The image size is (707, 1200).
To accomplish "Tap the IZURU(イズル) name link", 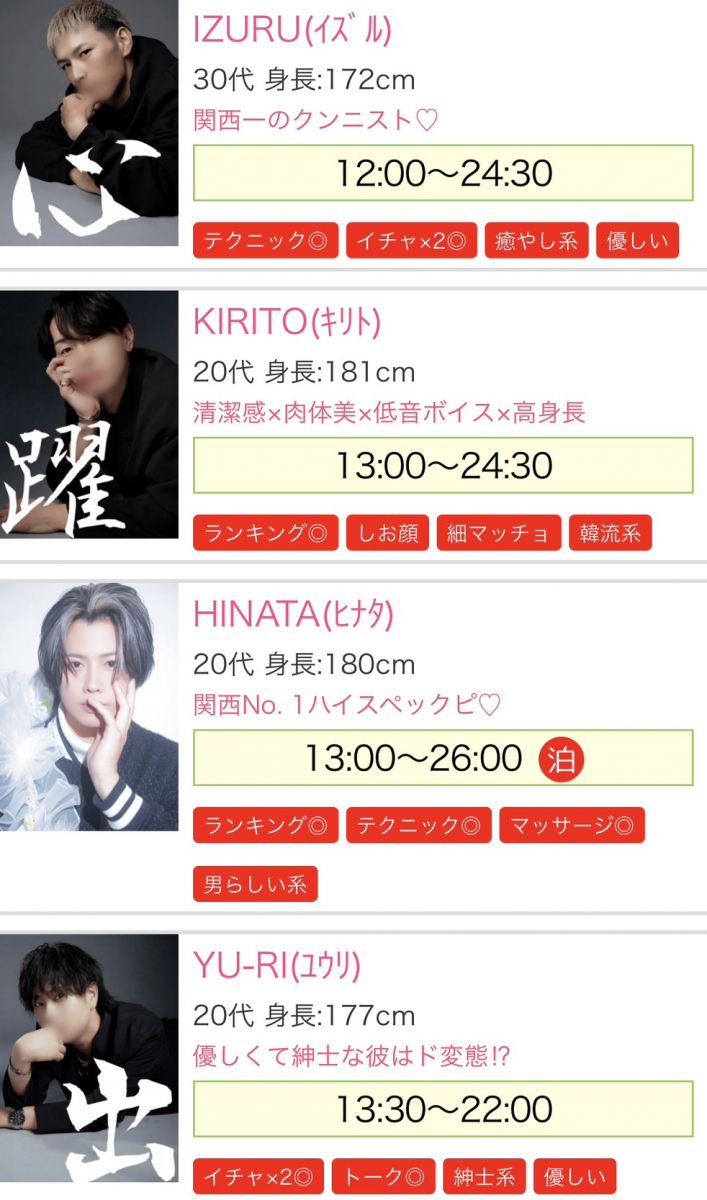I will tap(292, 30).
